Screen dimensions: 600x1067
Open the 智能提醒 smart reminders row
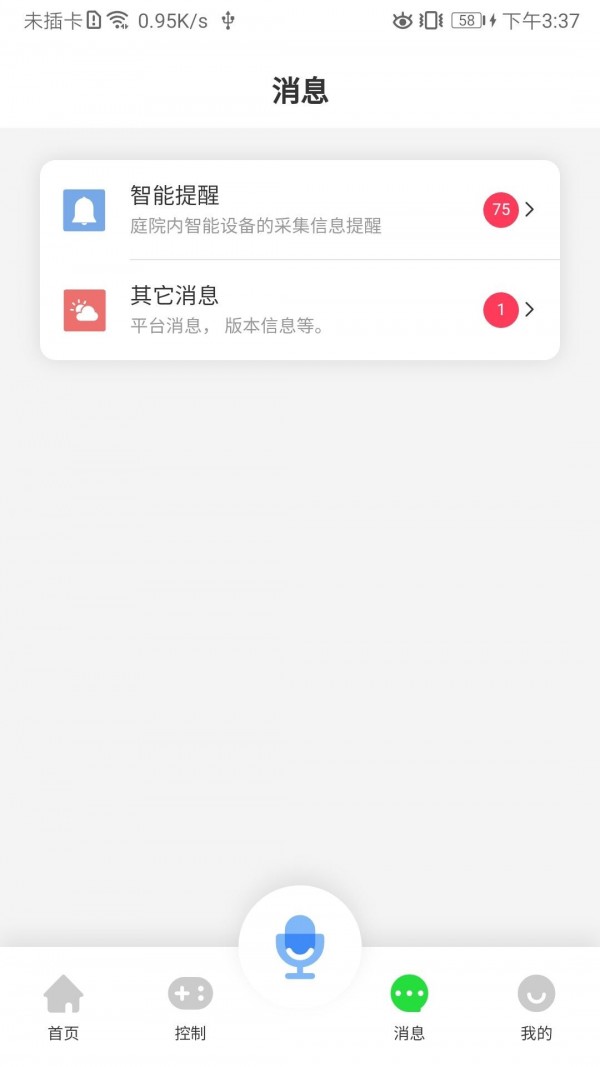[300, 210]
